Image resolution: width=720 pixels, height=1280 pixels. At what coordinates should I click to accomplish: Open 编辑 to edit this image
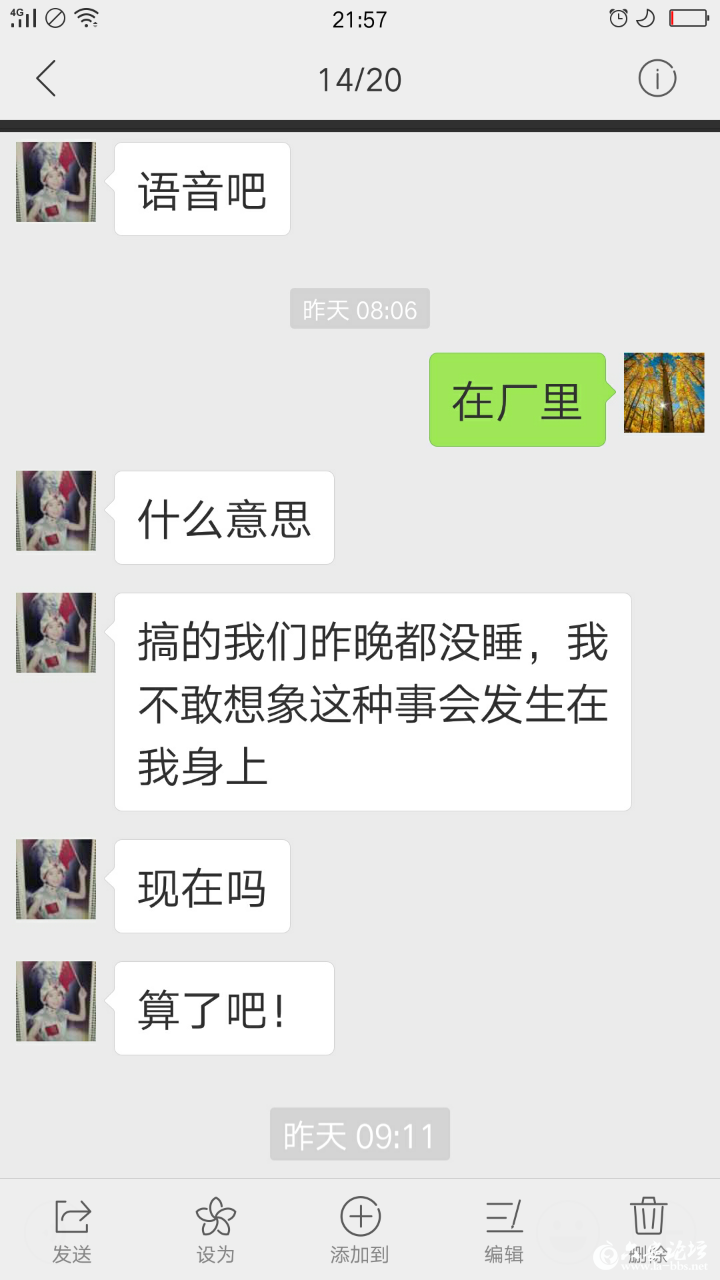[504, 1229]
